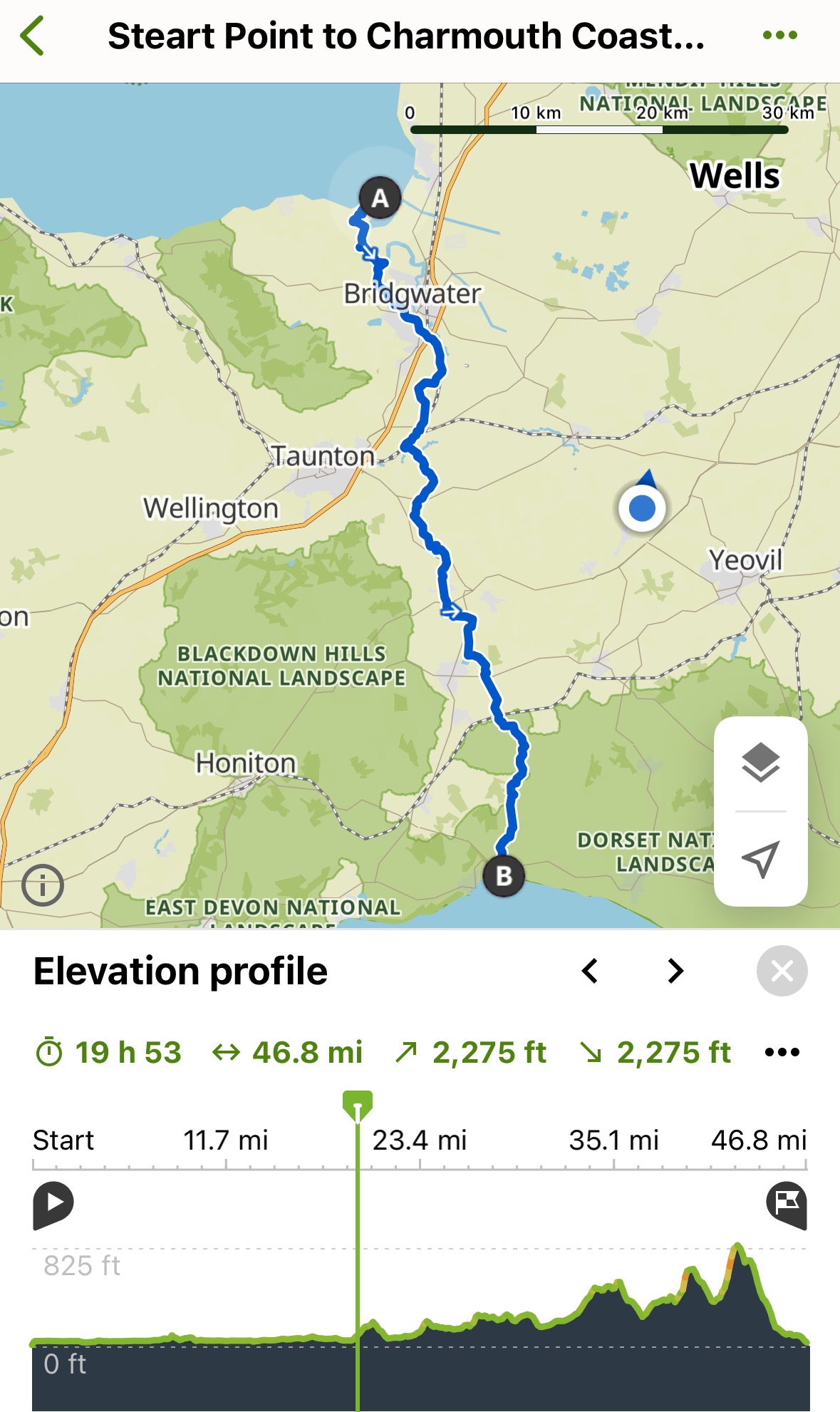840x1412 pixels.
Task: Select the green elevation position marker
Action: (358, 1106)
